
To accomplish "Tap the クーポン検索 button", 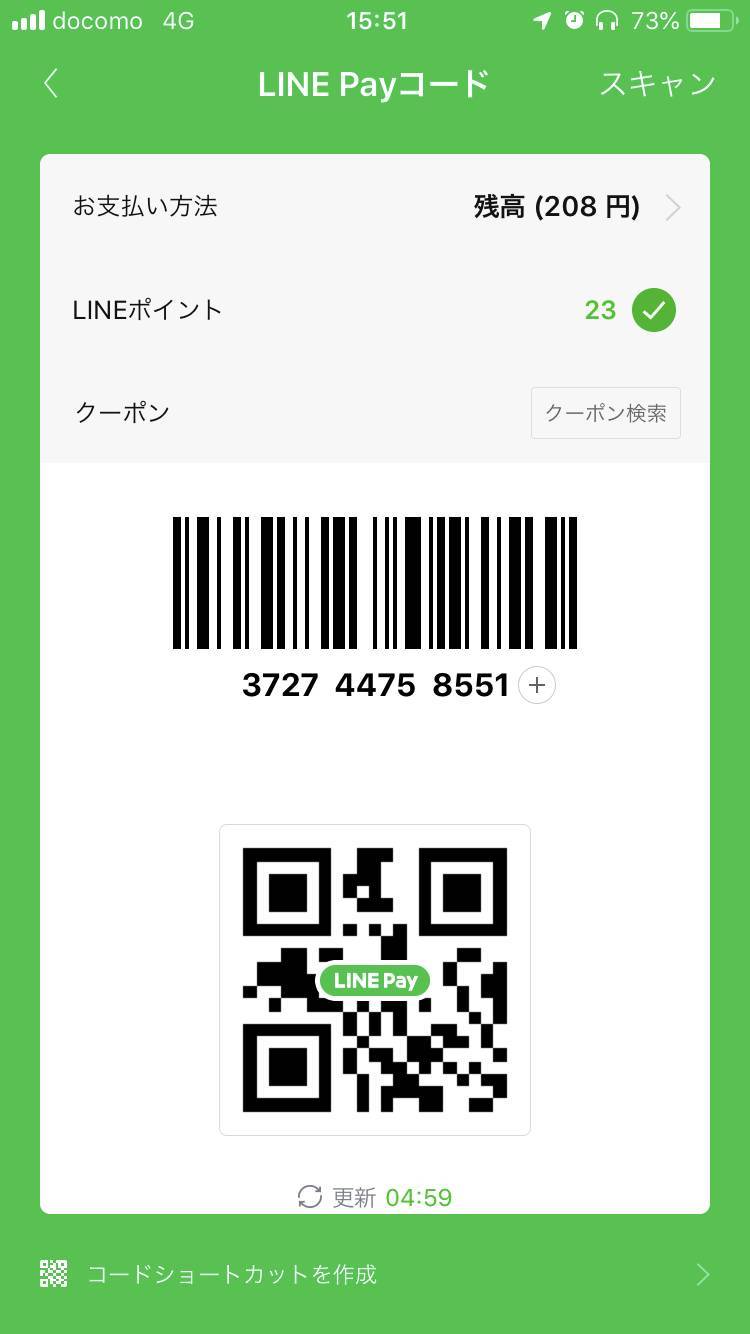I will 606,413.
